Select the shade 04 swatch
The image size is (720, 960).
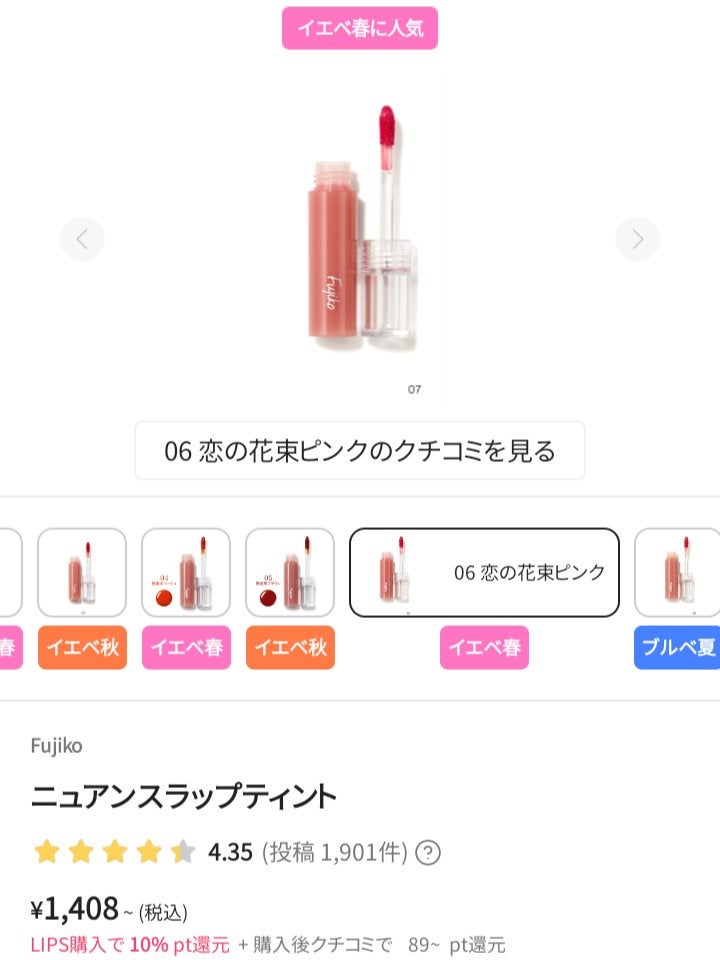click(186, 572)
